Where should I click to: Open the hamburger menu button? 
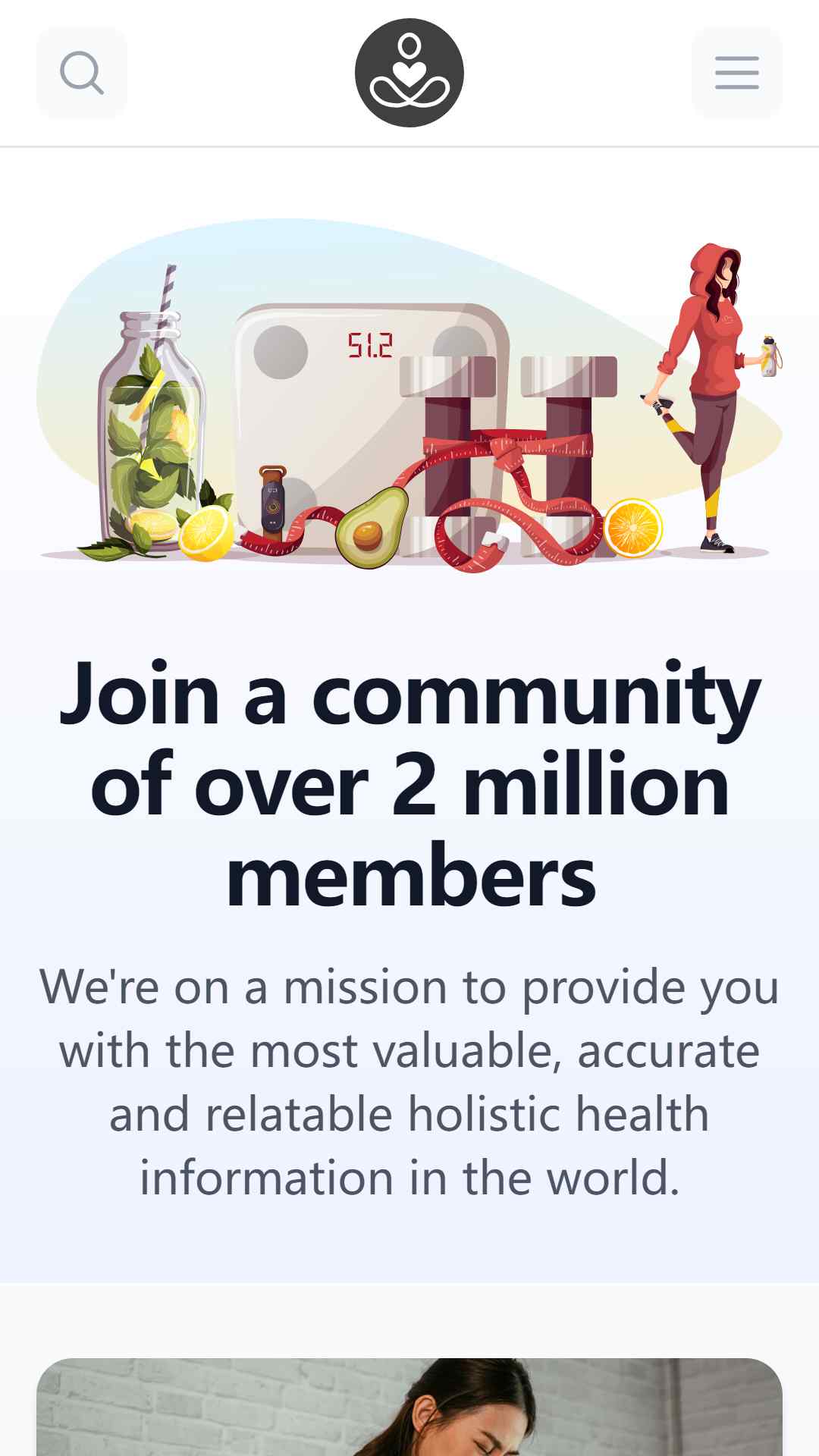tap(737, 73)
